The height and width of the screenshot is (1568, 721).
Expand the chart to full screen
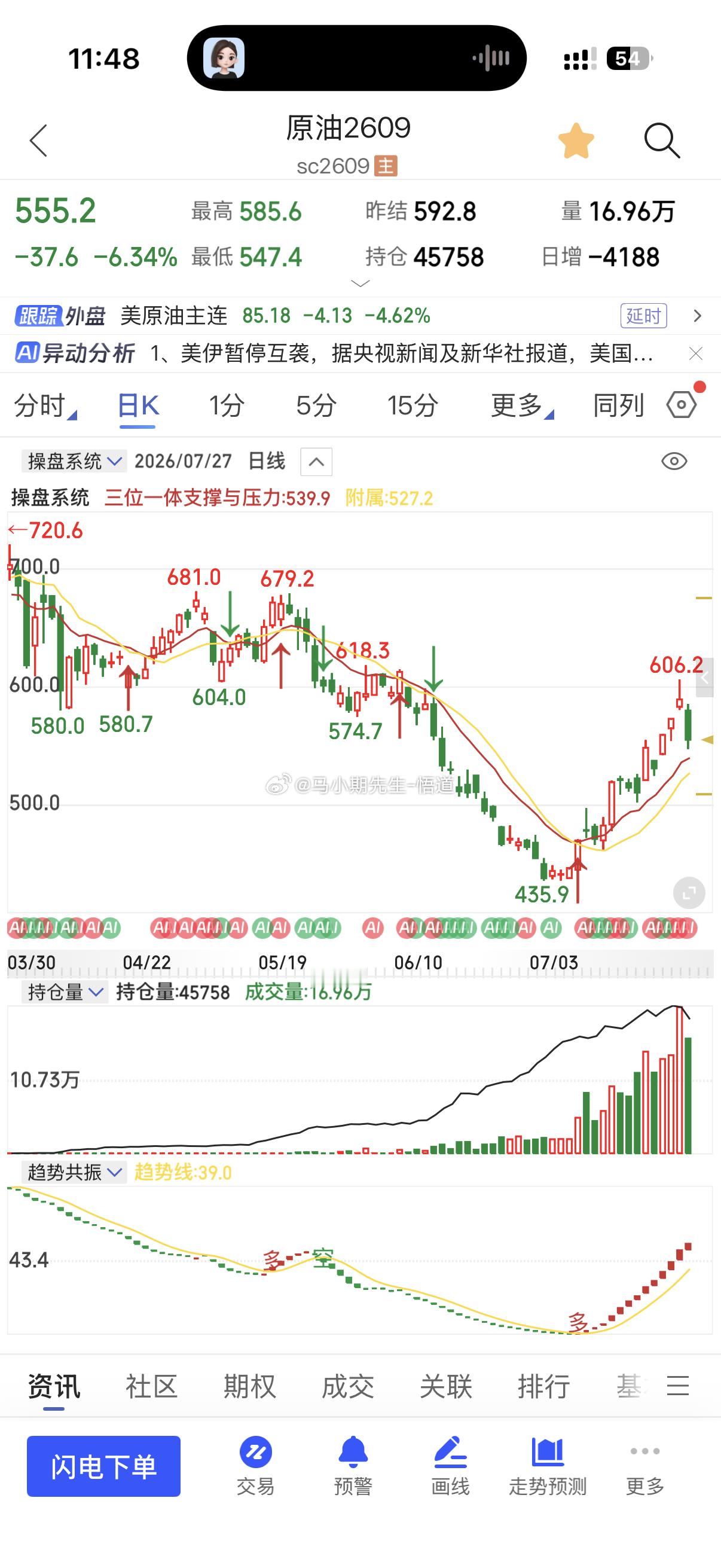point(689,893)
